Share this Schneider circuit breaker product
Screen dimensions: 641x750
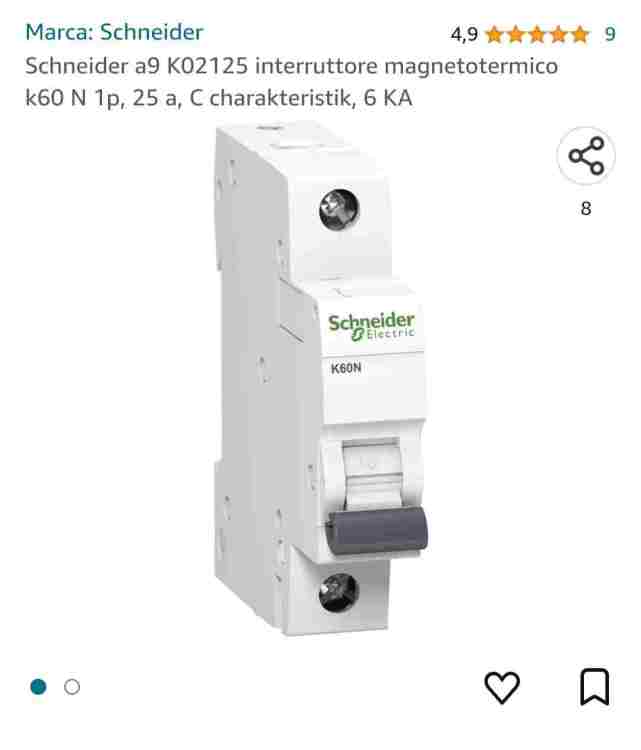click(586, 156)
